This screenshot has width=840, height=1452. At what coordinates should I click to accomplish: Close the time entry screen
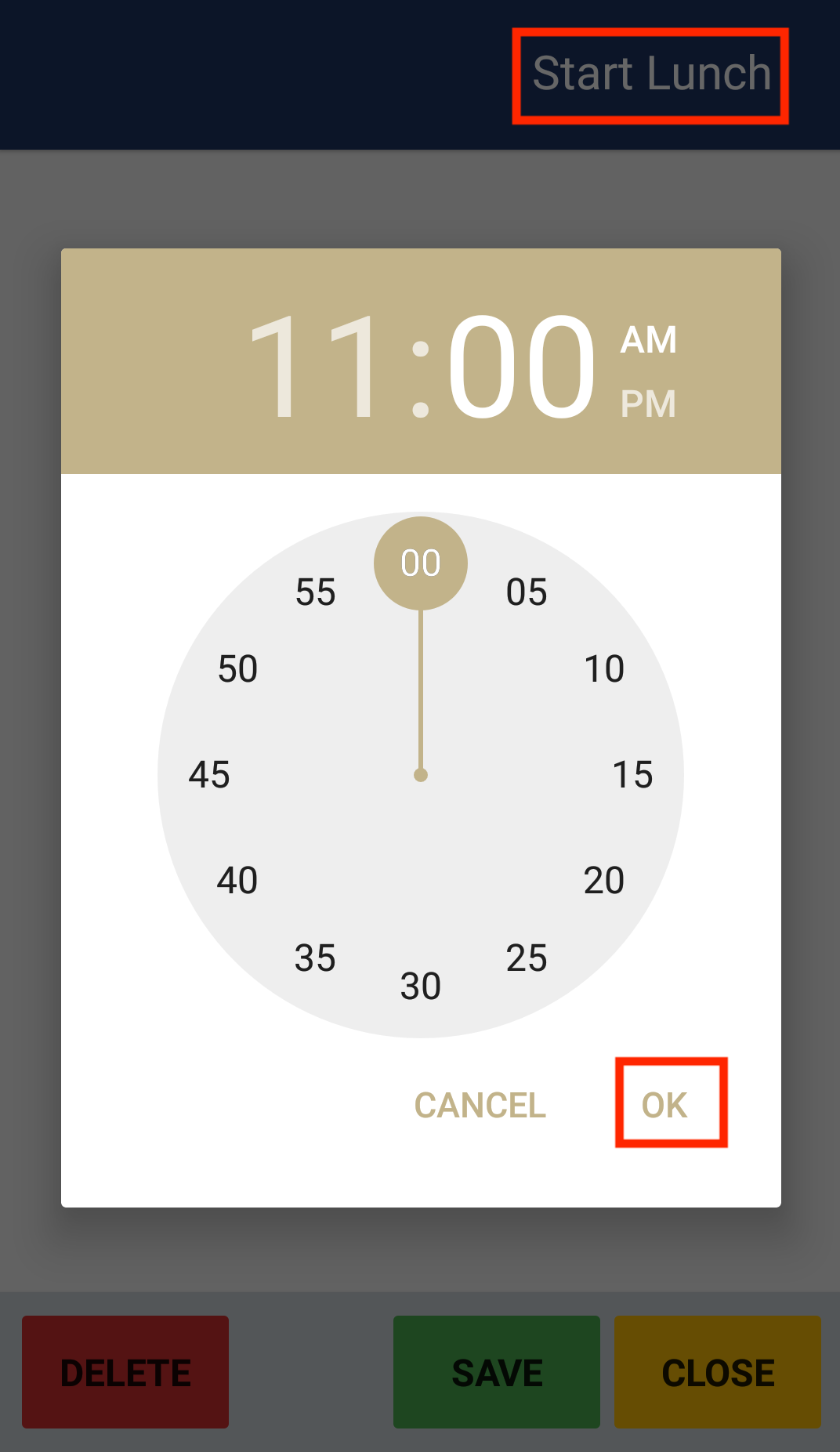tap(717, 1373)
